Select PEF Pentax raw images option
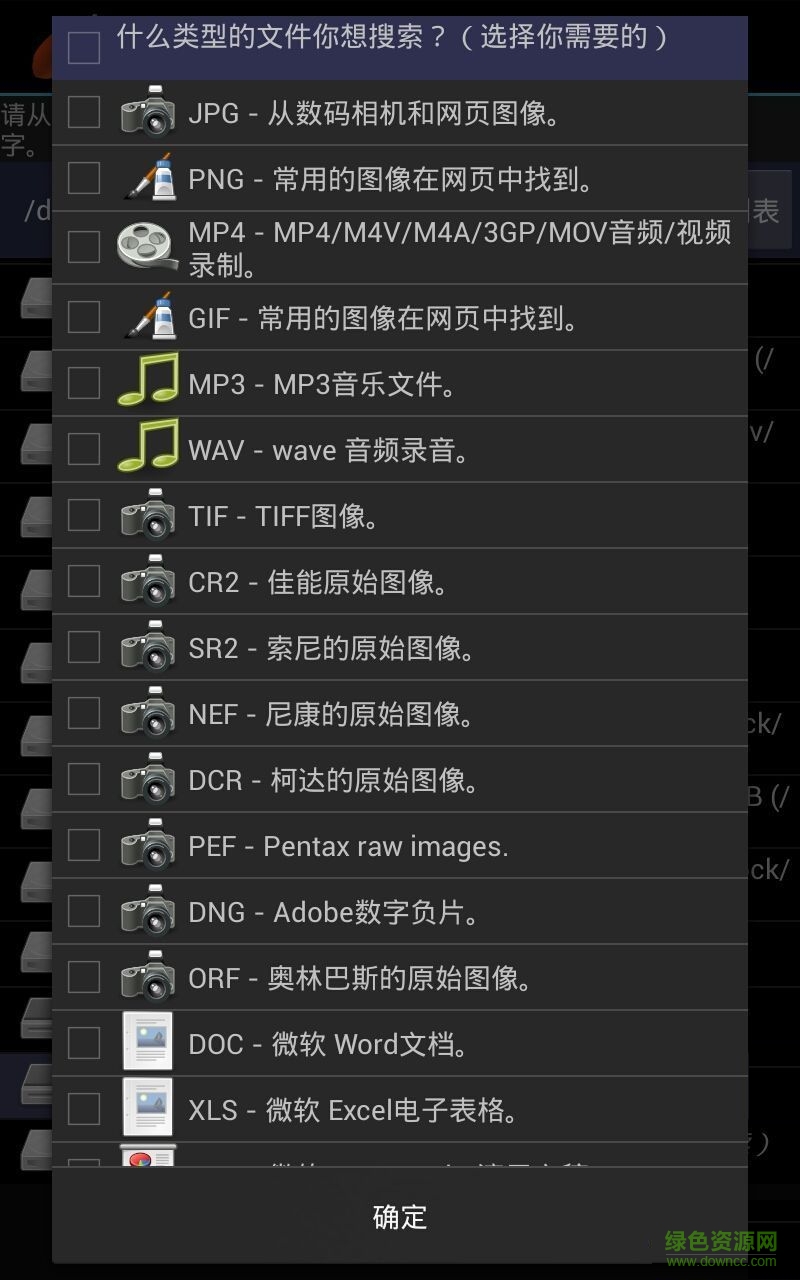 coord(84,845)
